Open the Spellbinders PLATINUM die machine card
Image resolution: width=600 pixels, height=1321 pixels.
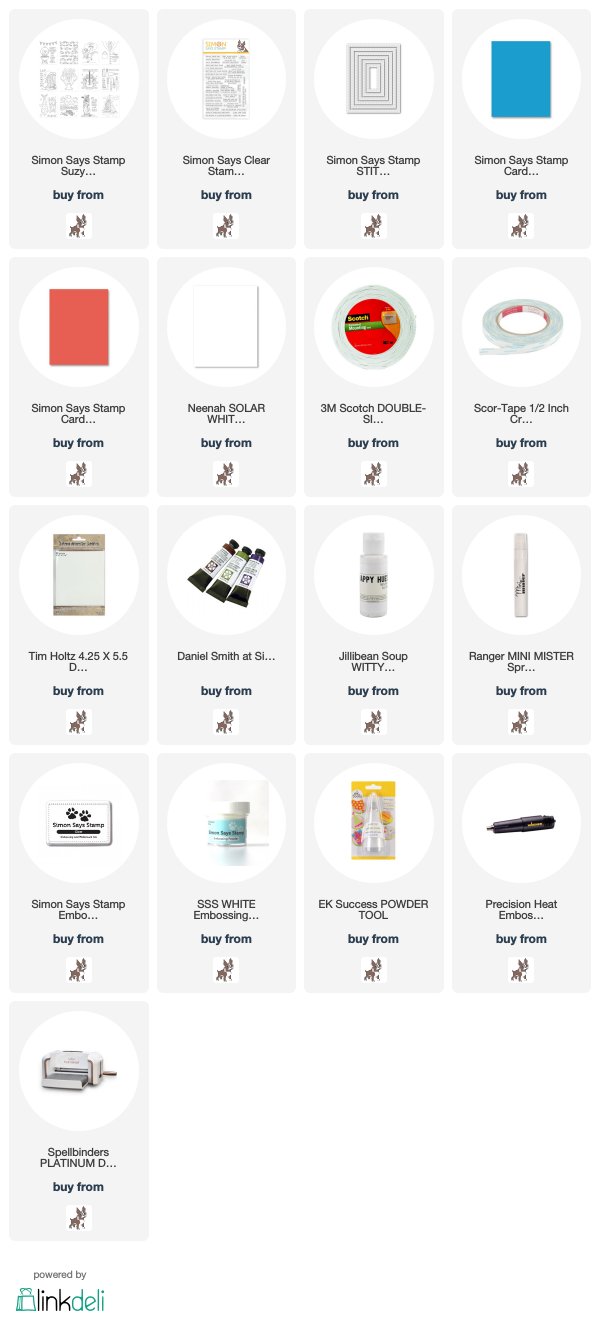(78, 1072)
